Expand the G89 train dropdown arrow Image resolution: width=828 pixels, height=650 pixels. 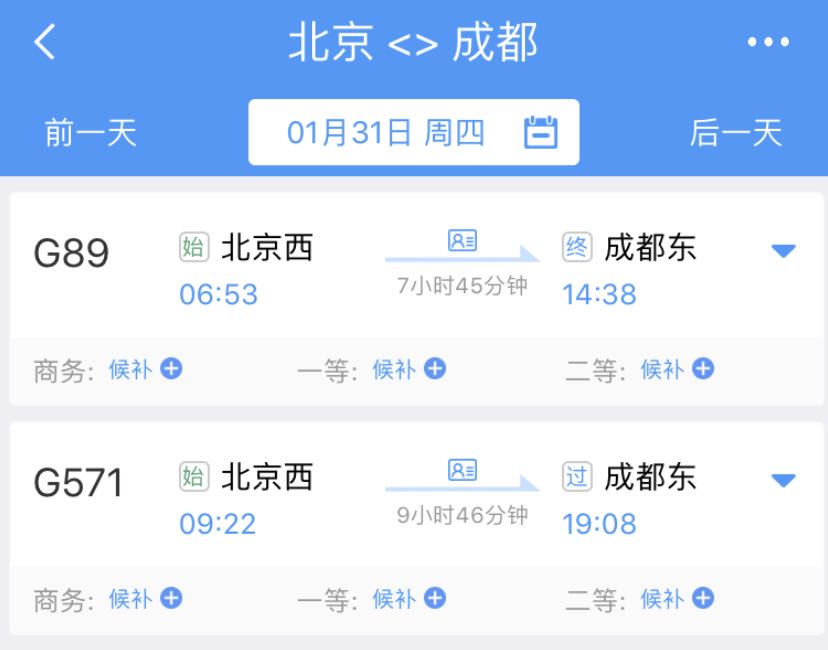783,251
